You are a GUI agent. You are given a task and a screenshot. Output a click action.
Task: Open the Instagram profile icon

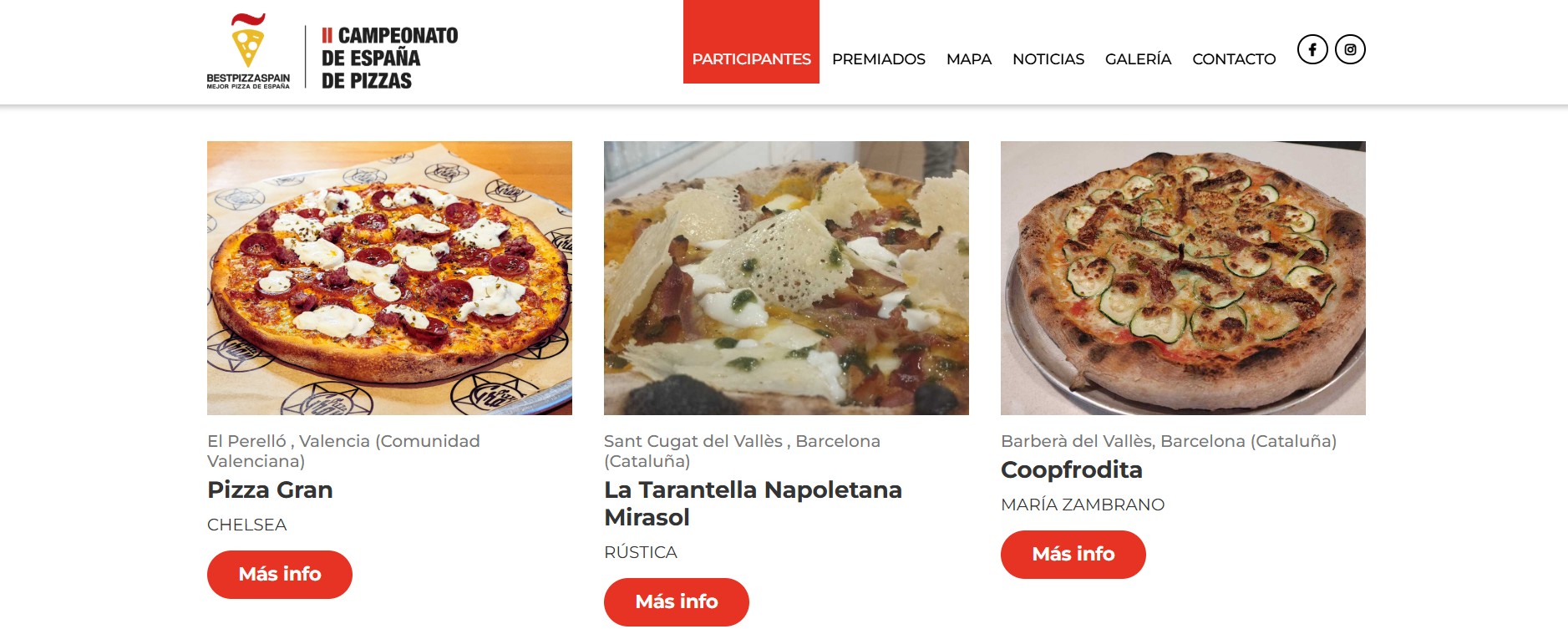pos(1350,49)
